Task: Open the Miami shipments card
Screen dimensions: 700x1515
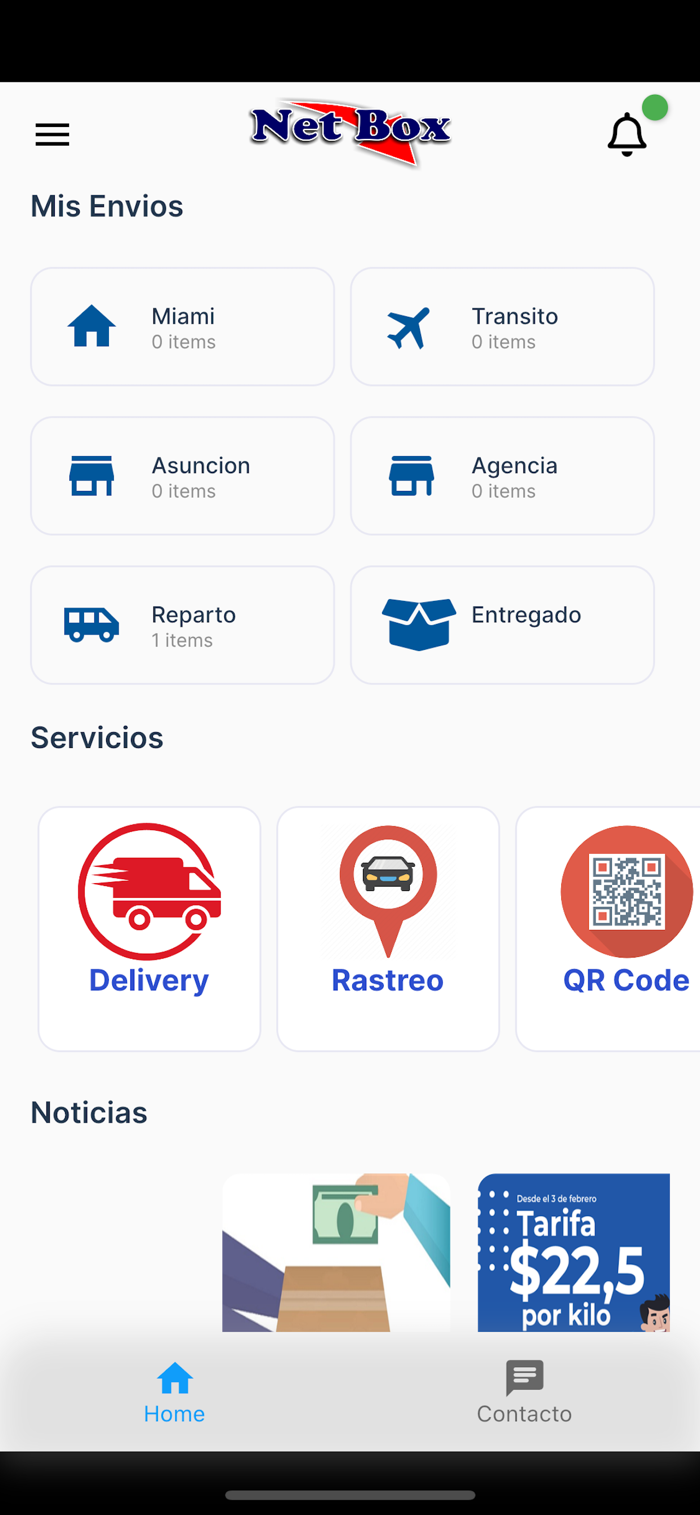Action: click(182, 326)
